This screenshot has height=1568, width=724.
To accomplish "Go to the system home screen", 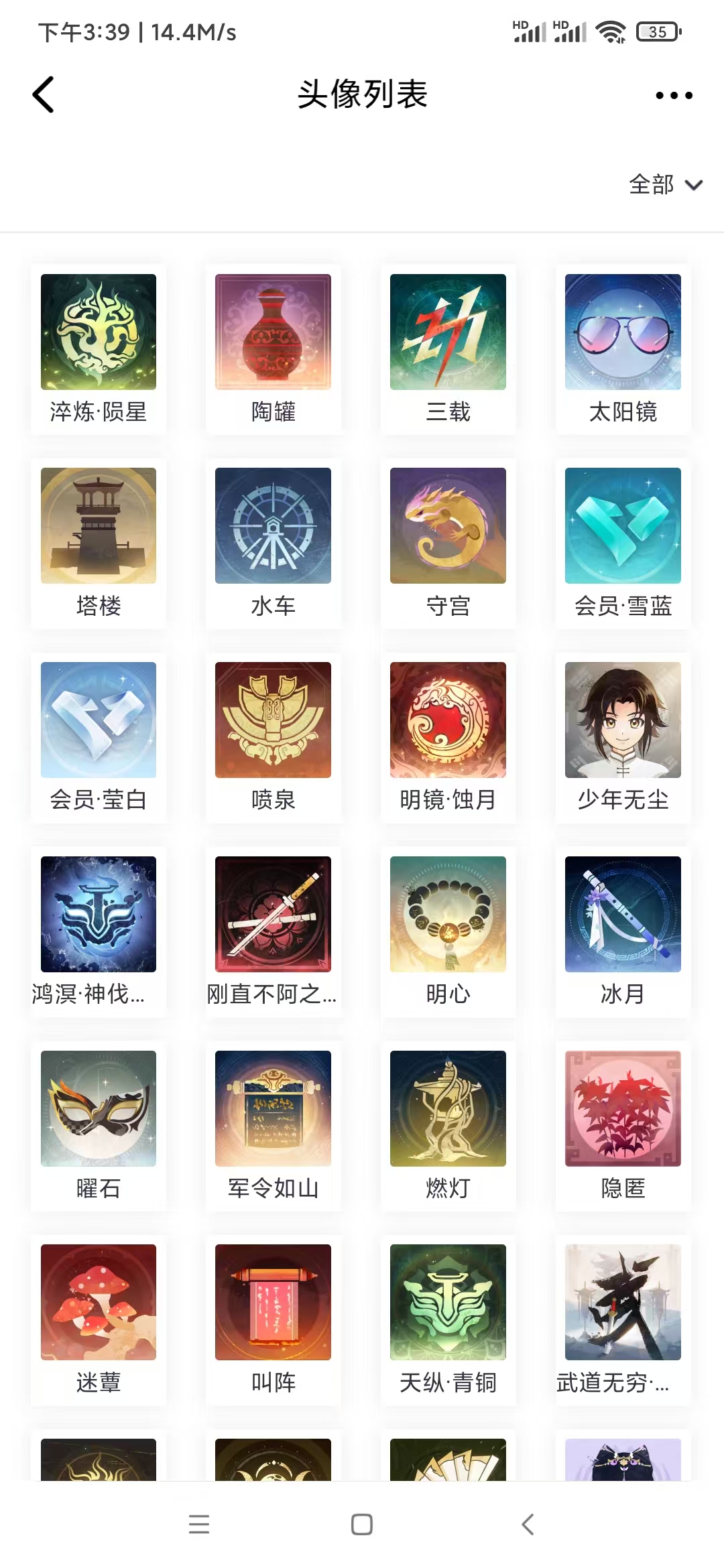I will click(362, 1524).
